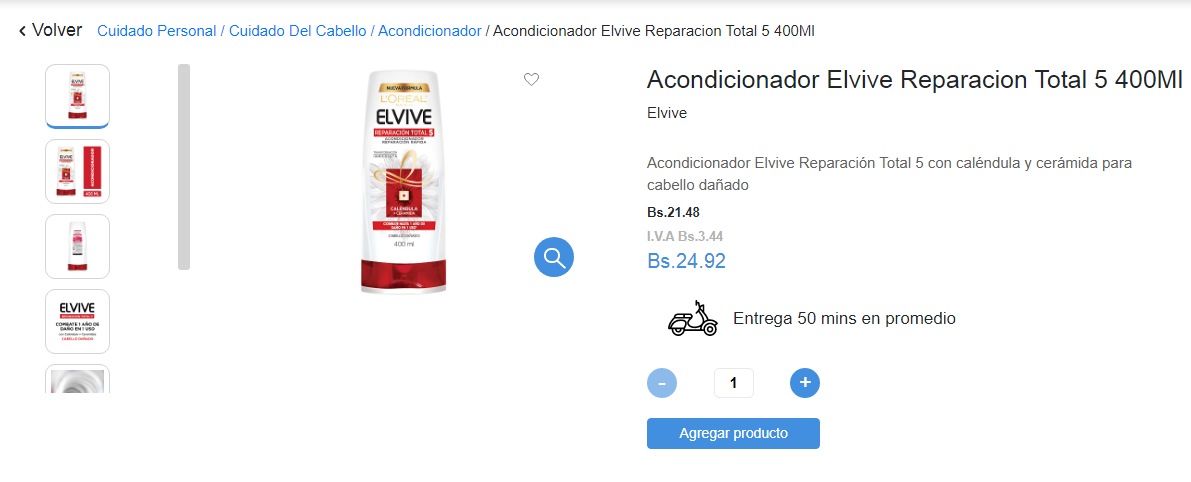Select the third product thumbnail

coord(78,246)
